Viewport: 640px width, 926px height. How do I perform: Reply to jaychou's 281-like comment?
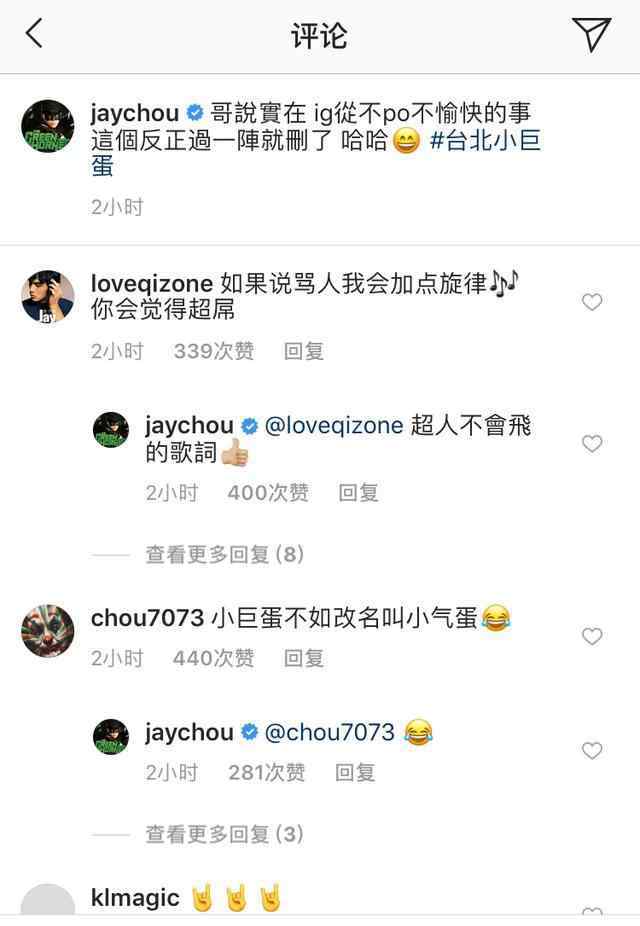358,772
